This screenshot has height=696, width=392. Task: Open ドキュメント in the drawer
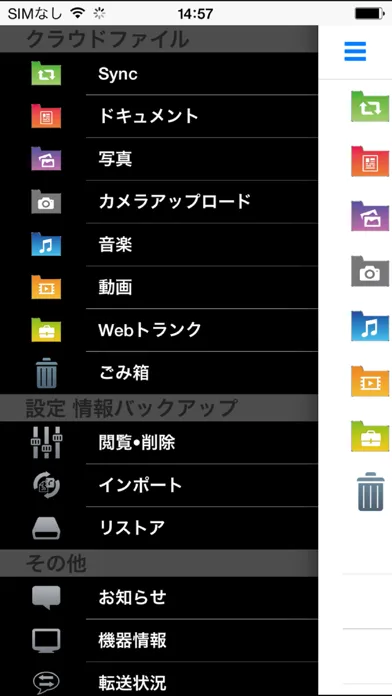point(159,116)
